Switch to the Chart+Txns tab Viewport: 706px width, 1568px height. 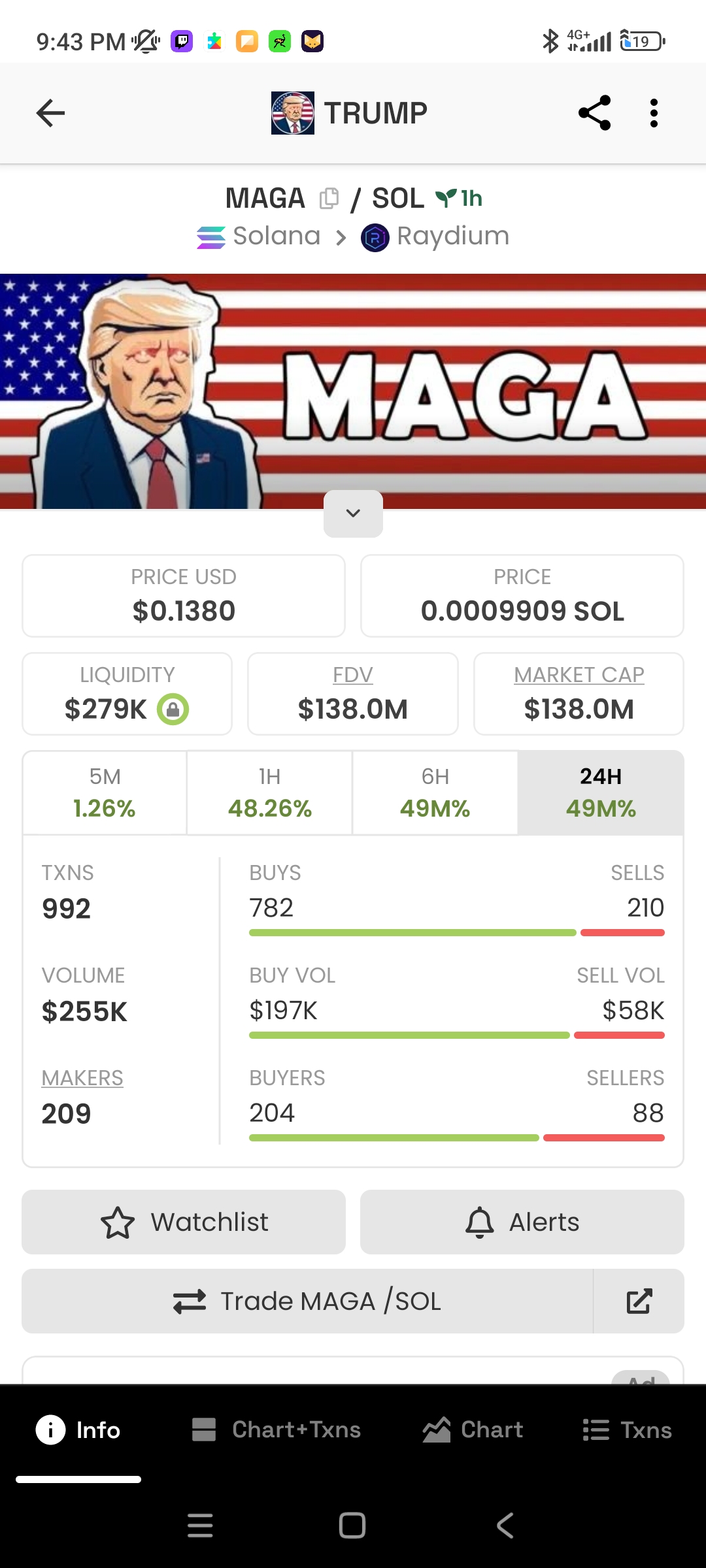click(277, 1429)
